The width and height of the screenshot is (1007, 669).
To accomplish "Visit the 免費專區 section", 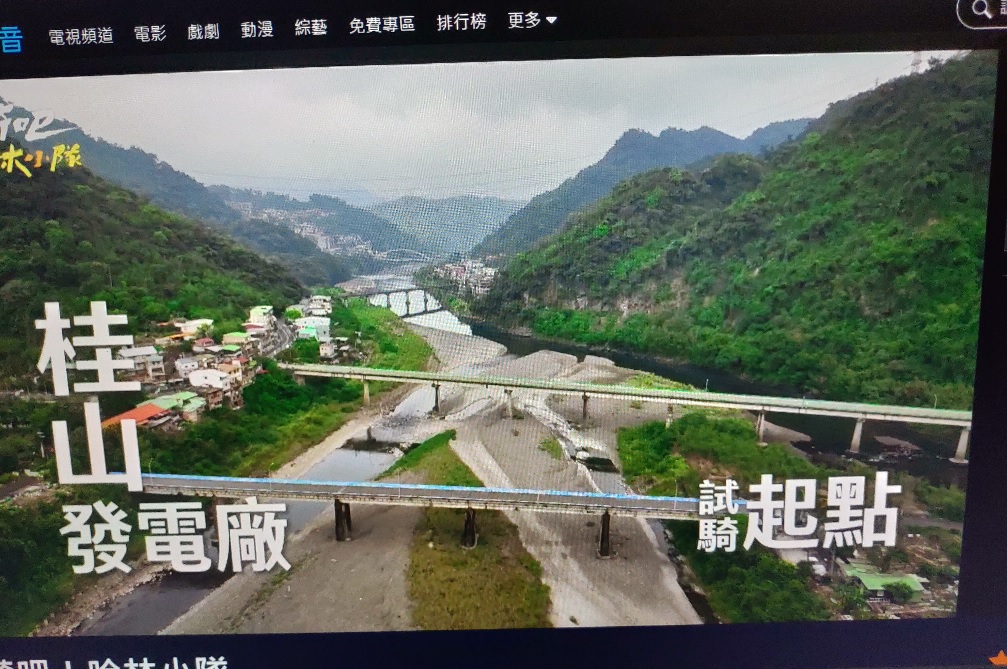I will [382, 25].
